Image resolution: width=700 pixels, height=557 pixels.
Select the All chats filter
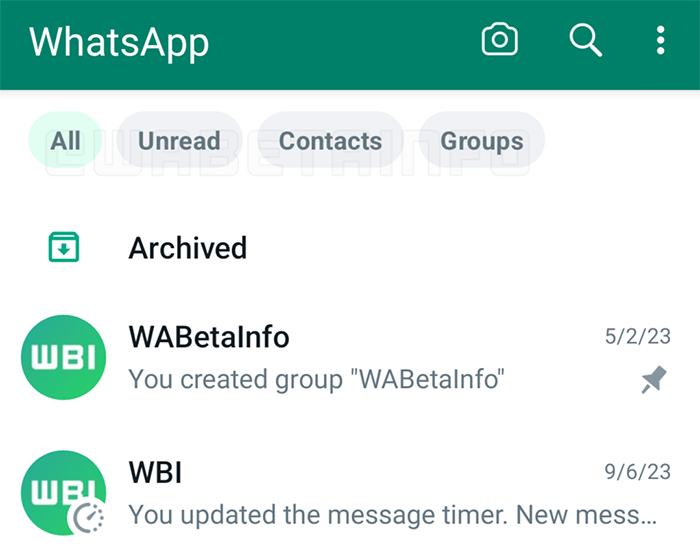click(x=65, y=141)
